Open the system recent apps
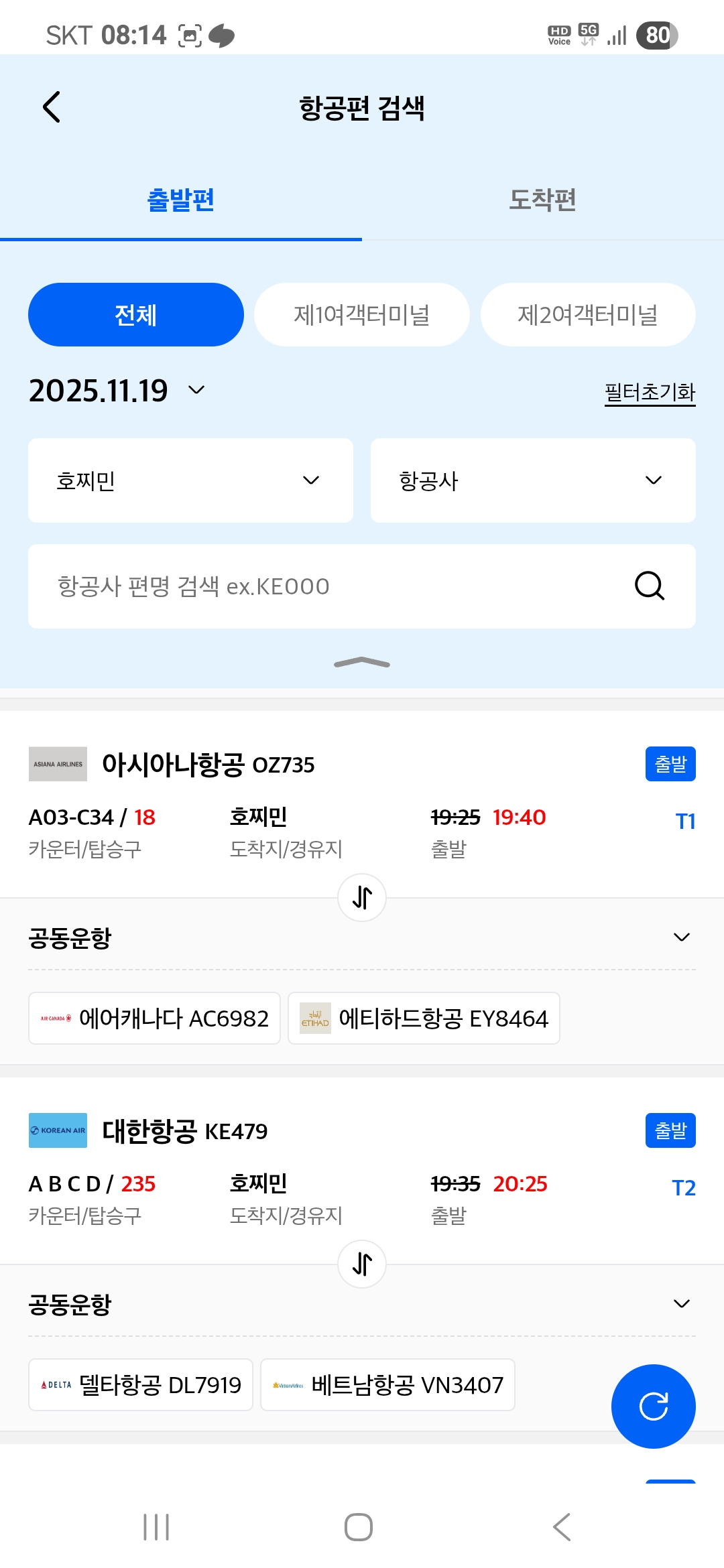This screenshot has width=724, height=1568. pos(156,1527)
